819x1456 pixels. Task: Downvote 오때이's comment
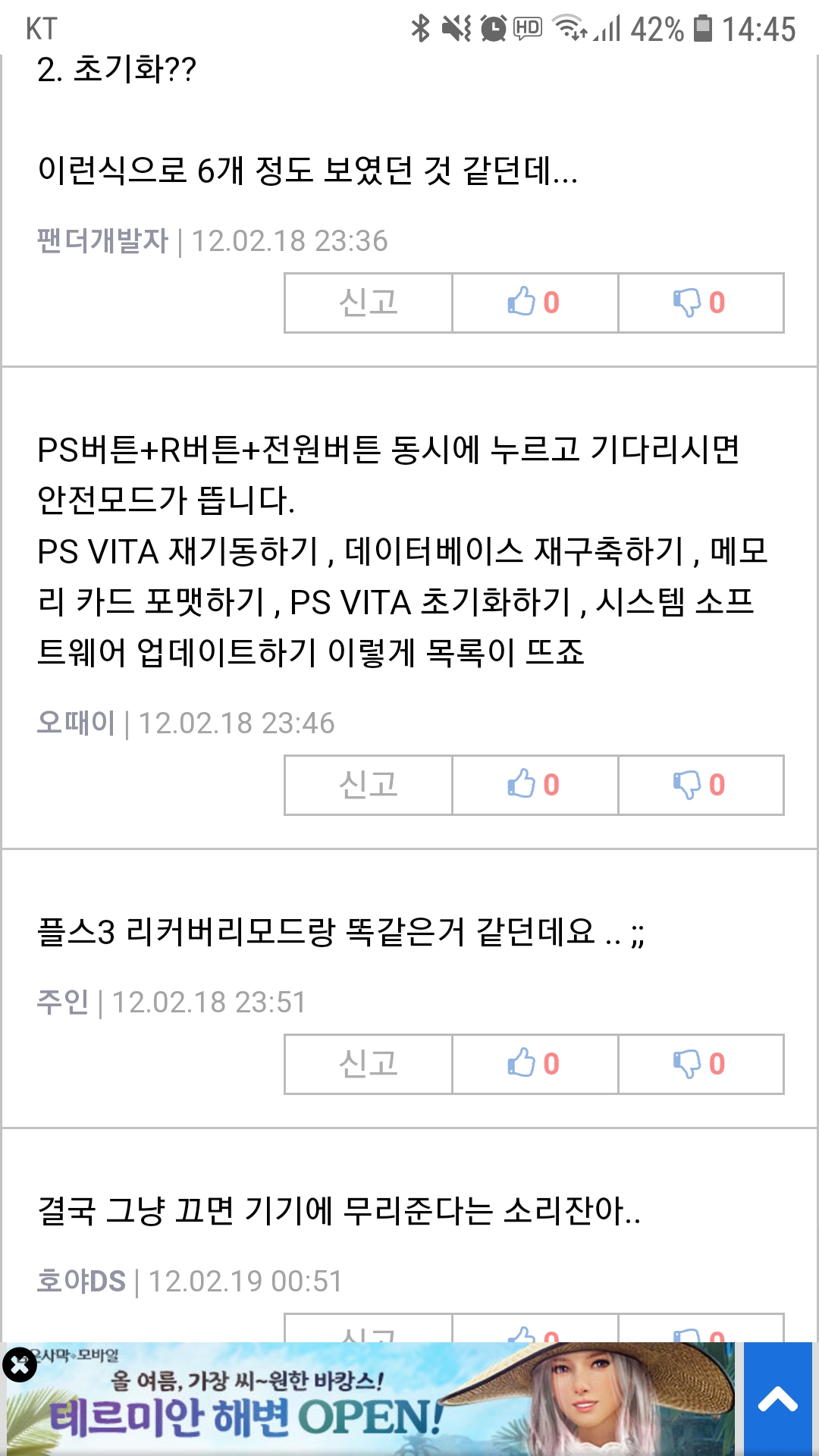(701, 785)
